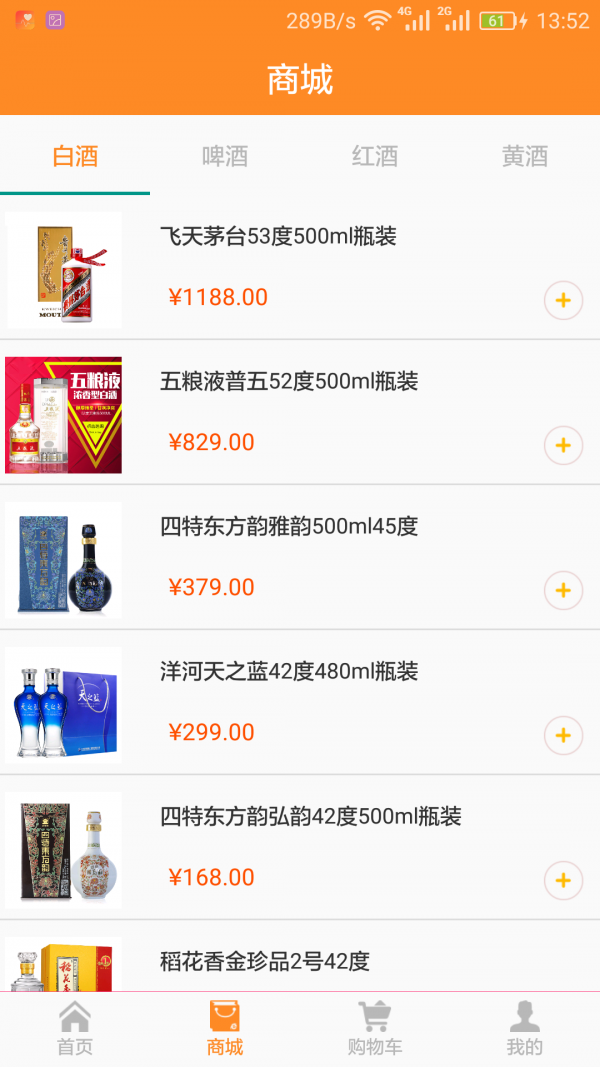Open 四特东方韵雅韵500ml45度 listing

coord(289,527)
